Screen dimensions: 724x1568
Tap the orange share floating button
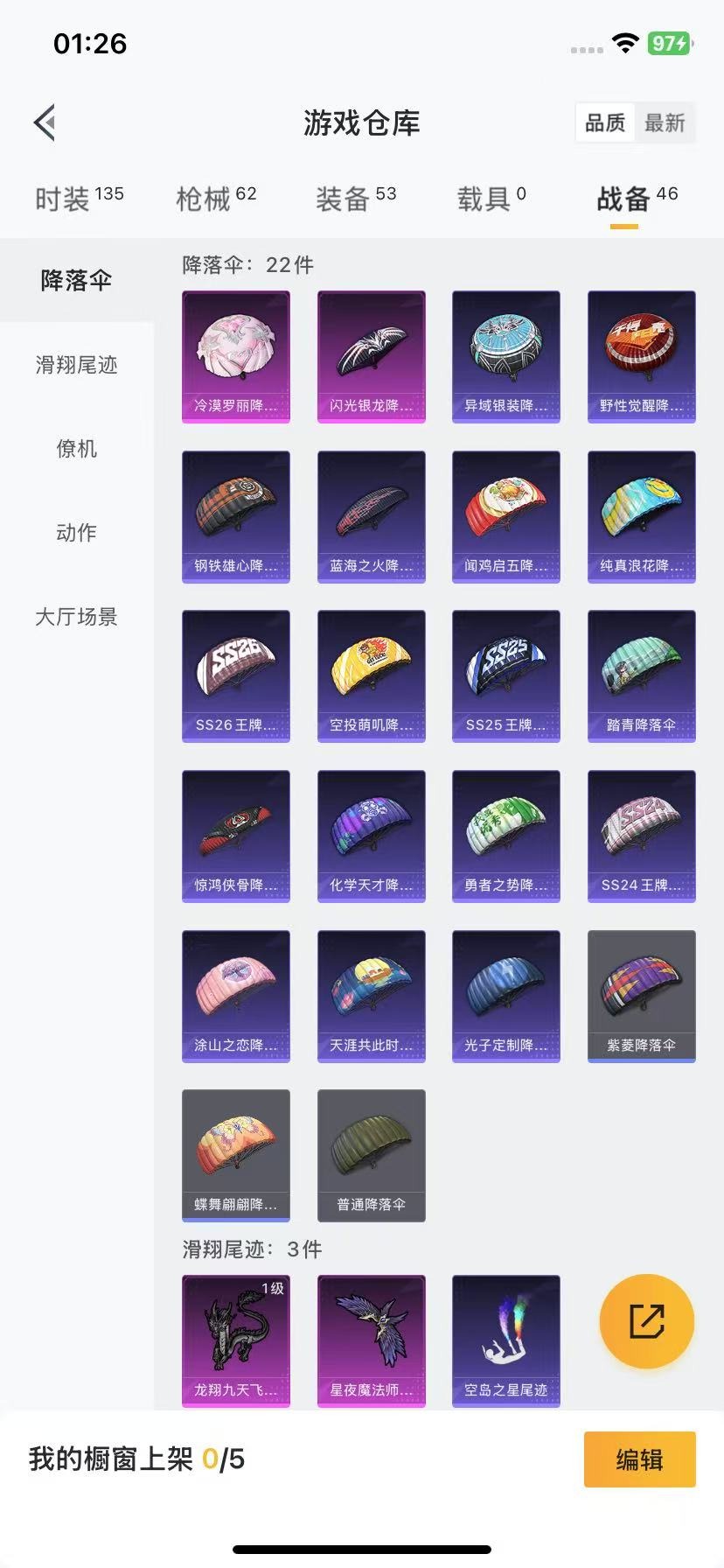click(x=647, y=1321)
